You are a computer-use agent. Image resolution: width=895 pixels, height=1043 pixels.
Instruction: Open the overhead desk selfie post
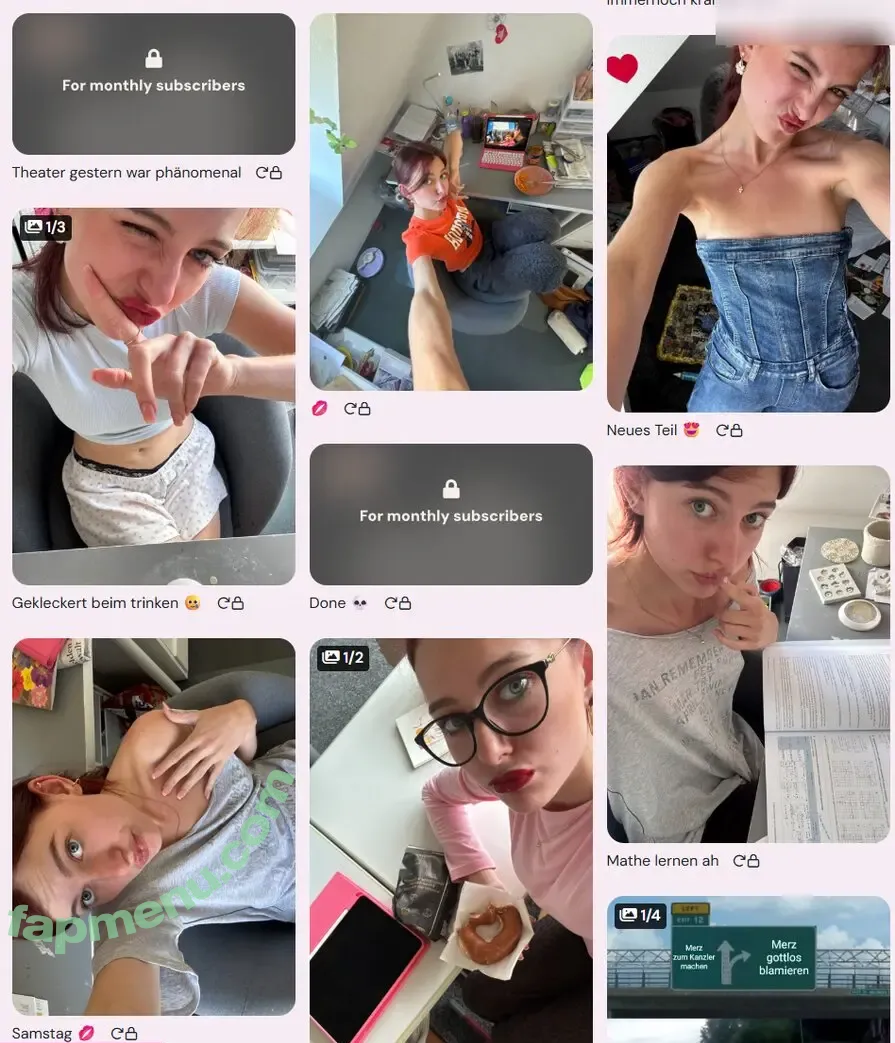click(451, 201)
